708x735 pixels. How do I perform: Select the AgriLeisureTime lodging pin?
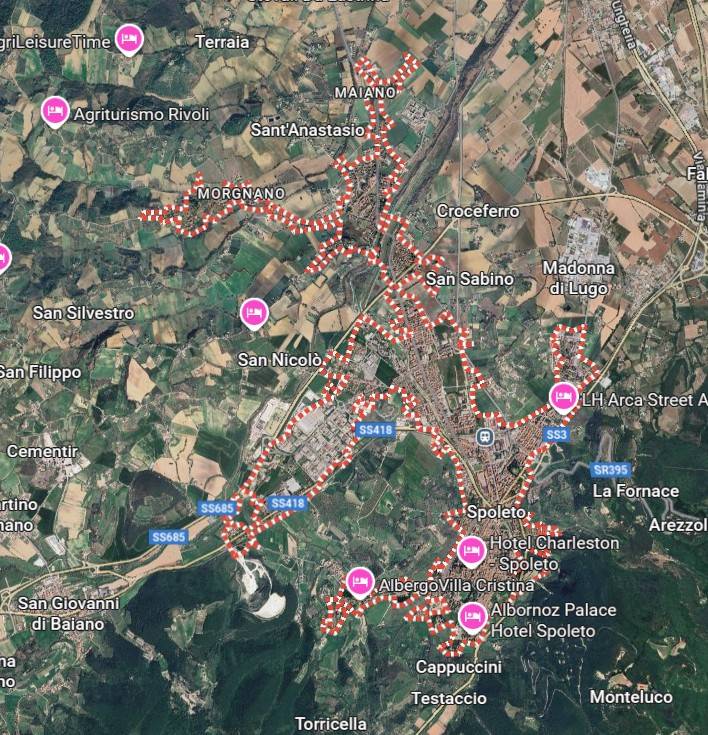pyautogui.click(x=128, y=39)
